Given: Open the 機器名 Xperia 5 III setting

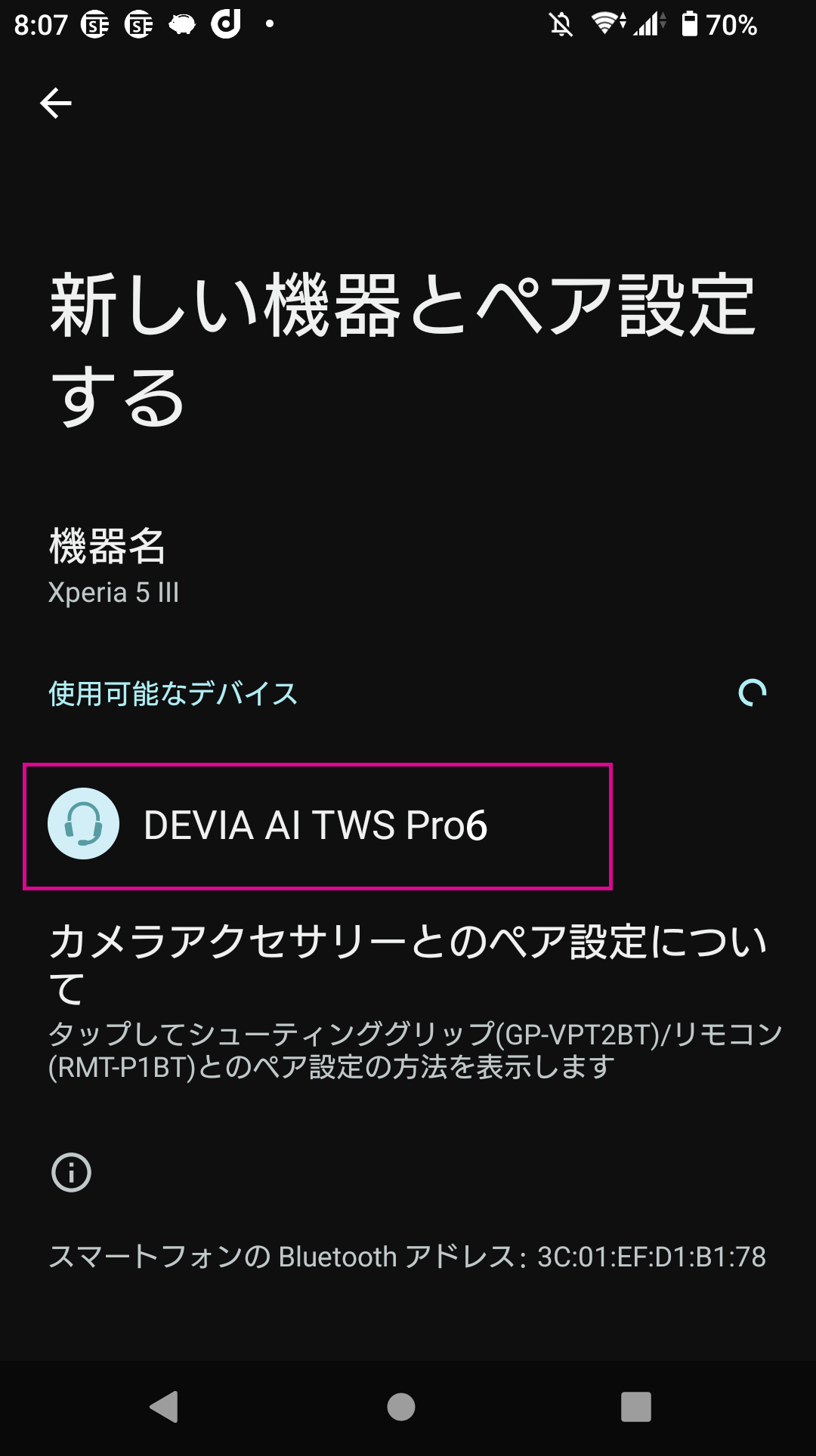Looking at the screenshot, I should (113, 566).
